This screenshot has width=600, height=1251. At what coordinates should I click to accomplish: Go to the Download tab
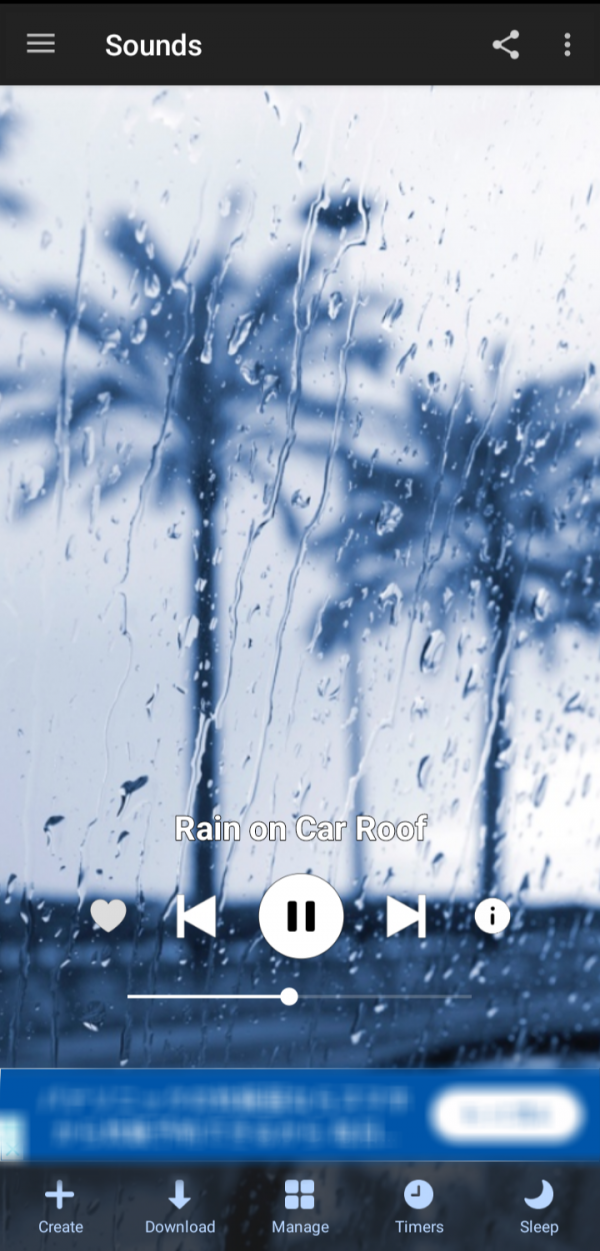click(180, 1206)
